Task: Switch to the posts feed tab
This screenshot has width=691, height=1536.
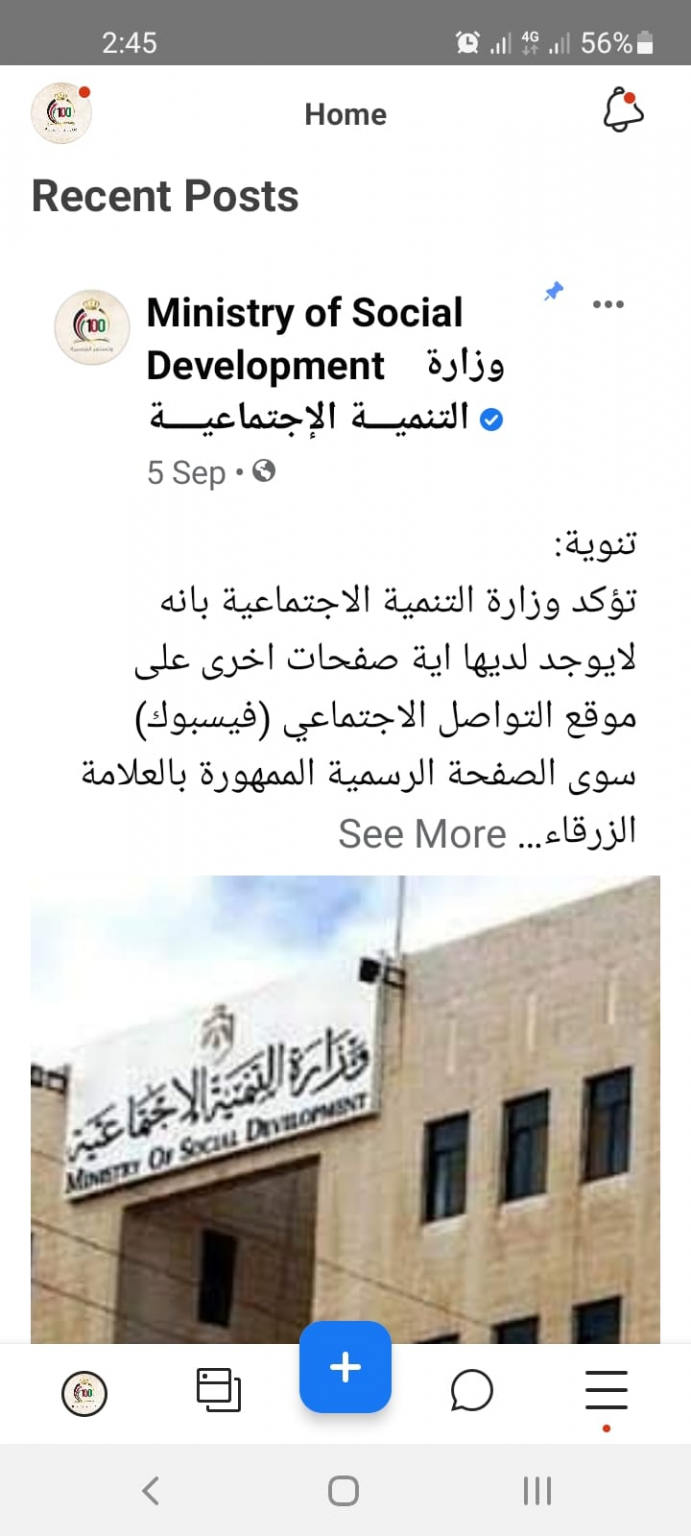Action: (x=218, y=1390)
